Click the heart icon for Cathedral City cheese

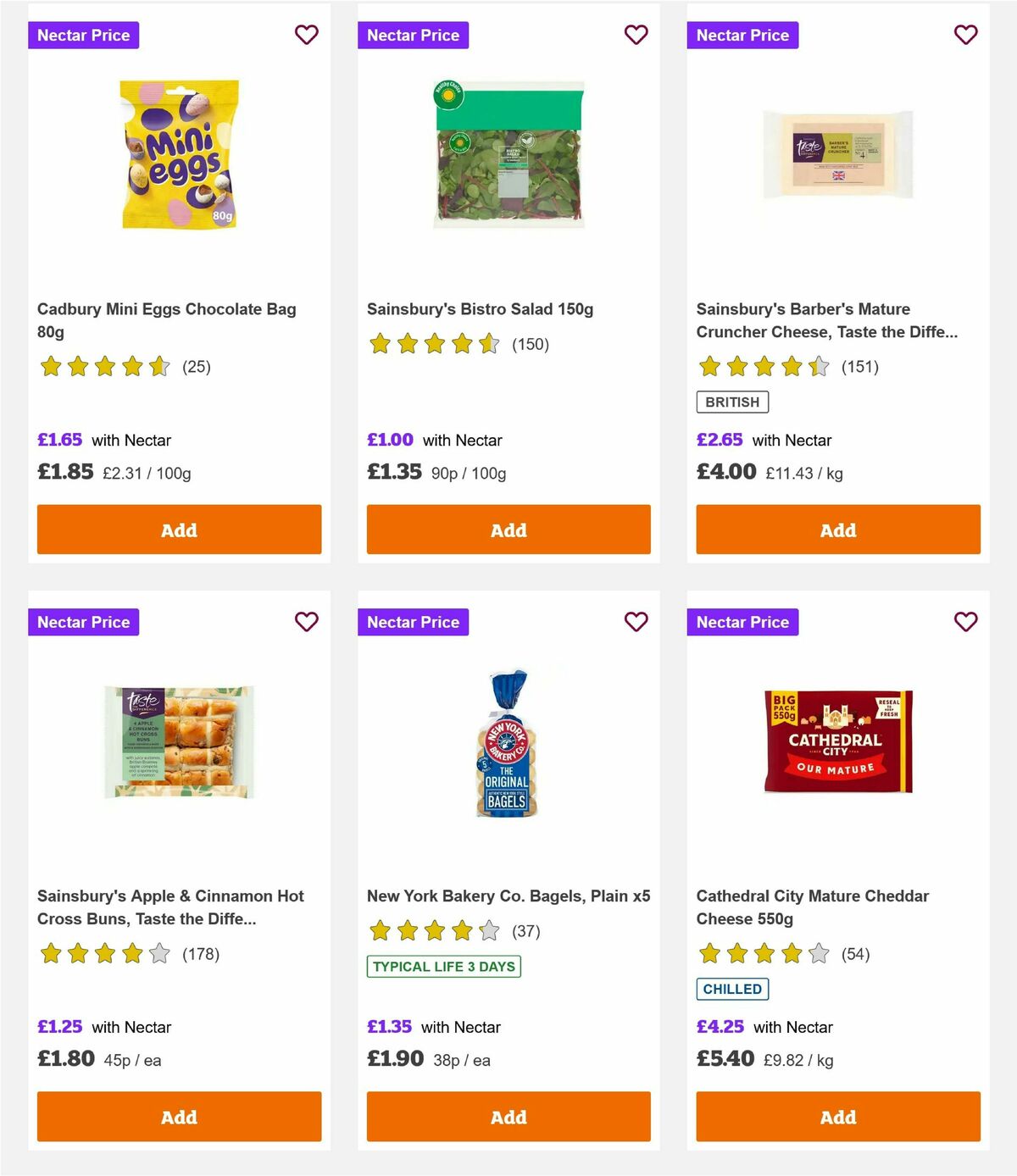coord(965,621)
